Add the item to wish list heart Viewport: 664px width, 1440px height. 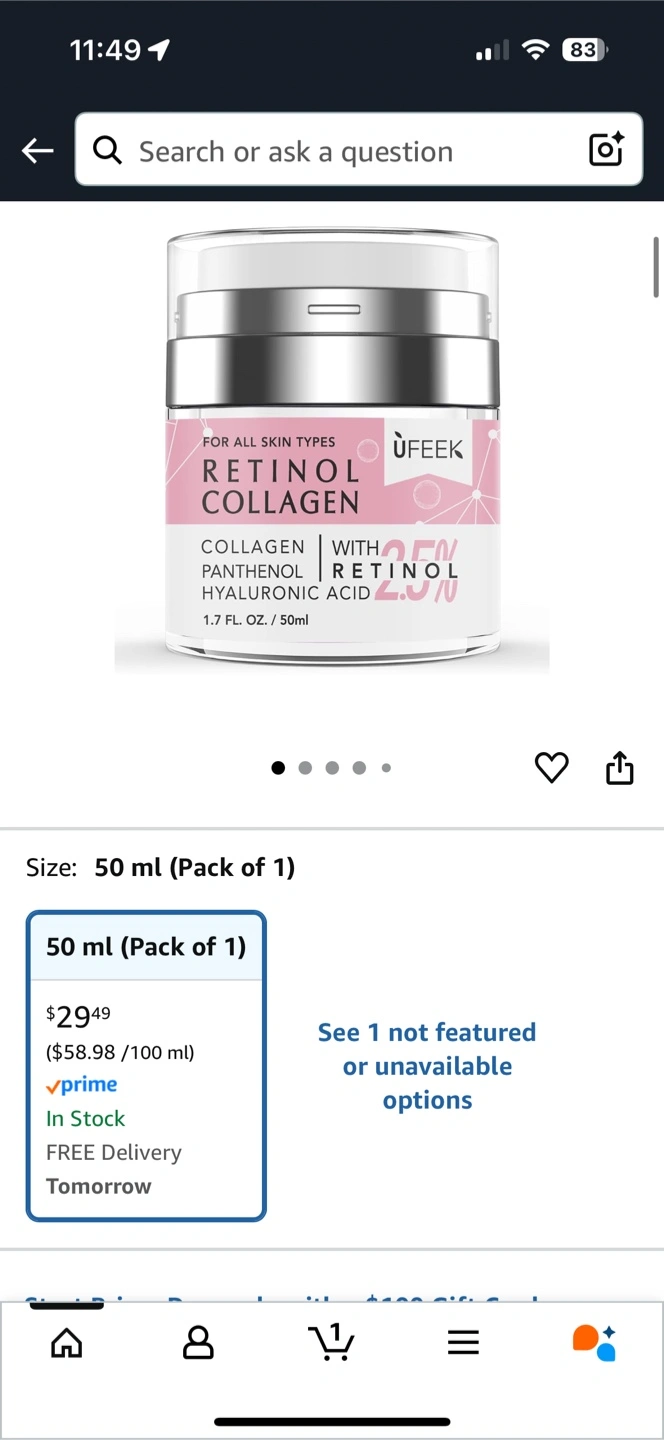click(552, 768)
